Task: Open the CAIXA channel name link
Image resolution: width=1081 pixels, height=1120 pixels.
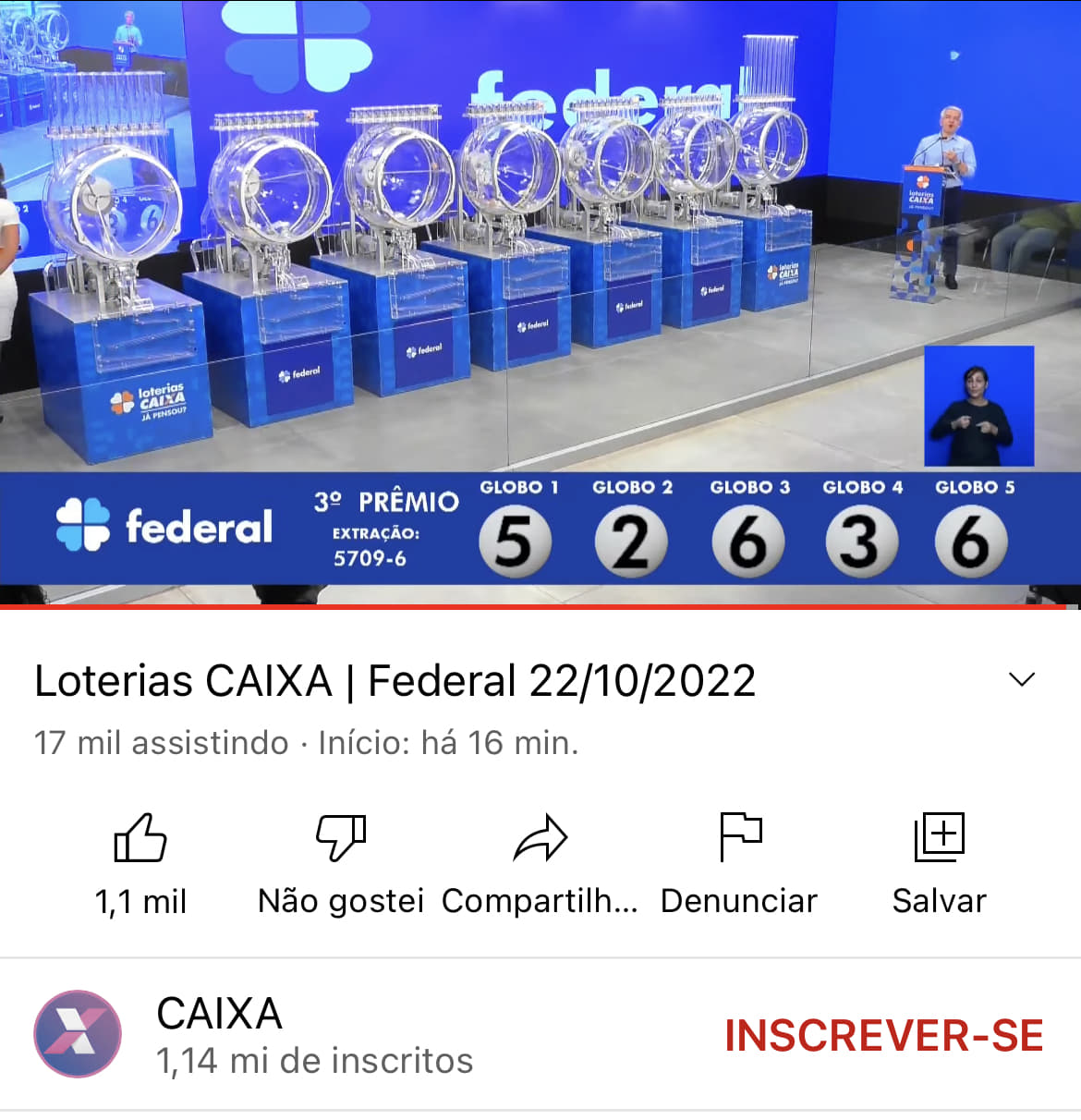Action: [x=218, y=1014]
